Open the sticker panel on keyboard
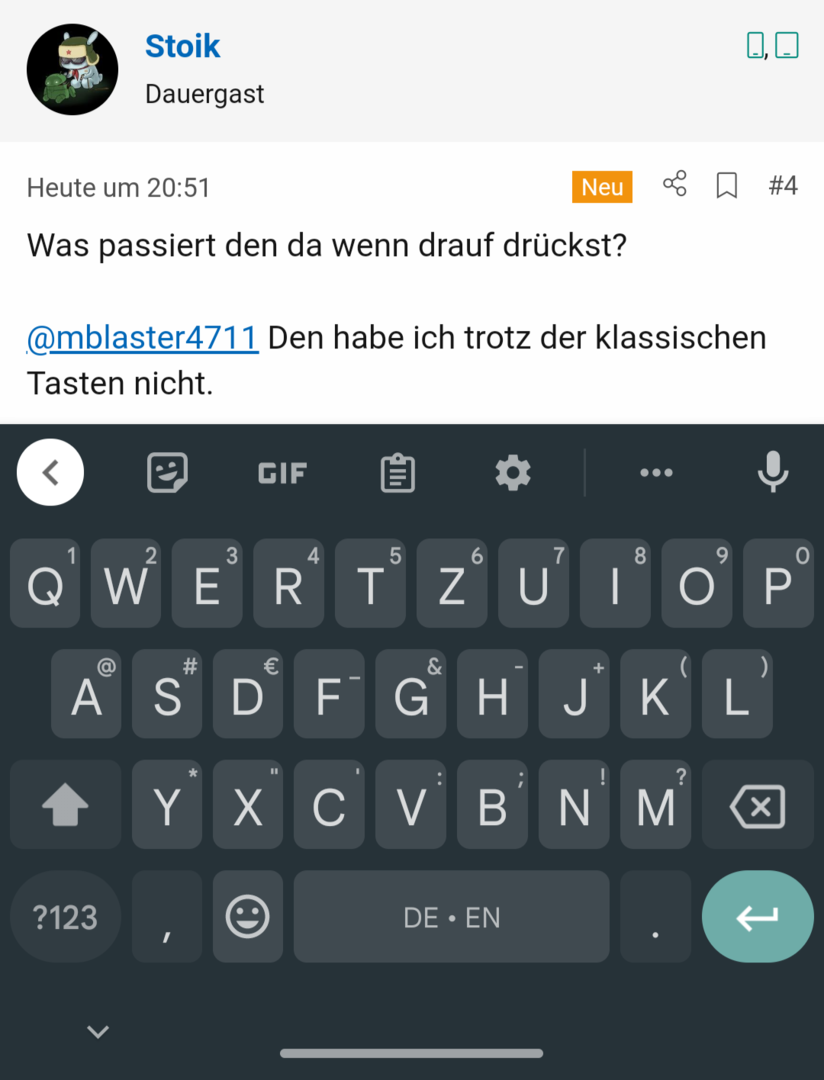824x1080 pixels. [x=167, y=472]
